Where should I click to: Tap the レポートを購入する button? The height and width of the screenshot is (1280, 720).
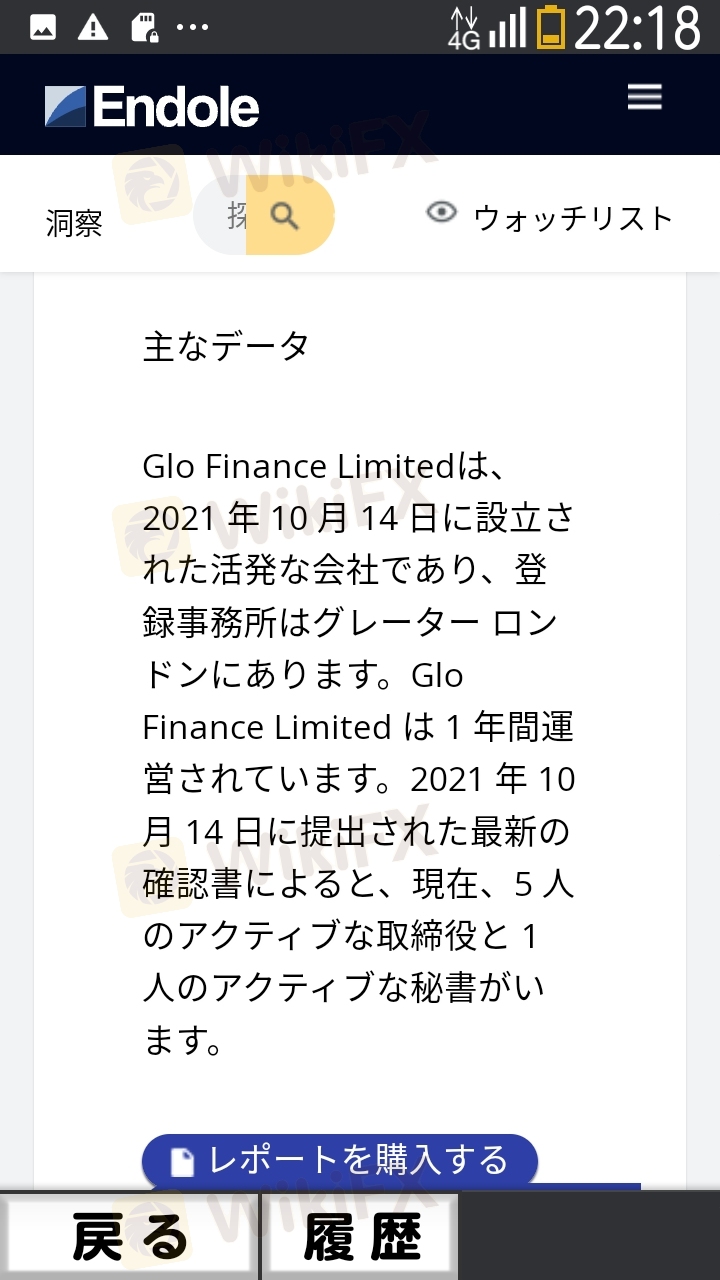pyautogui.click(x=340, y=1161)
